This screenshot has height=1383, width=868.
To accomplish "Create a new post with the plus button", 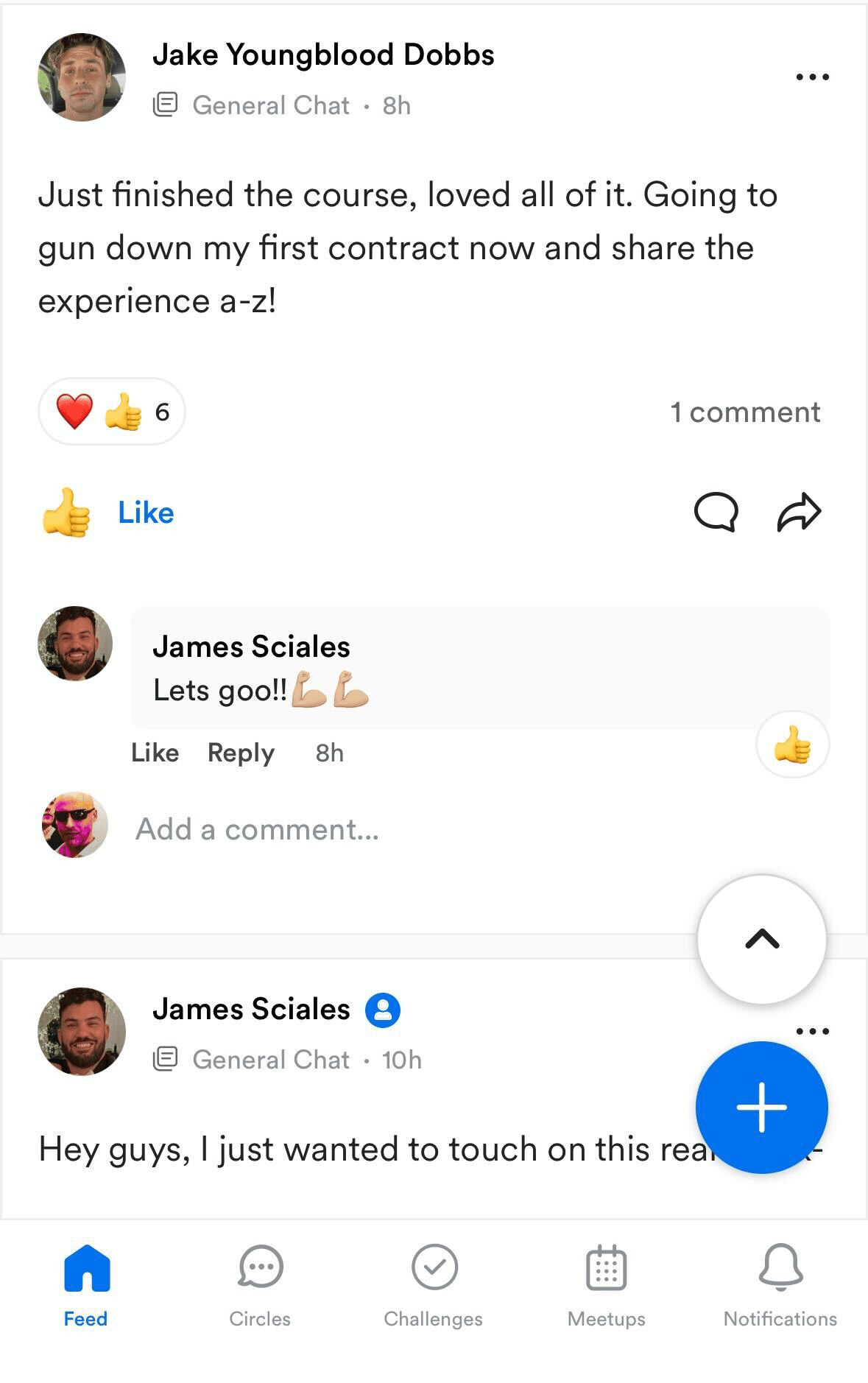I will pos(761,1107).
